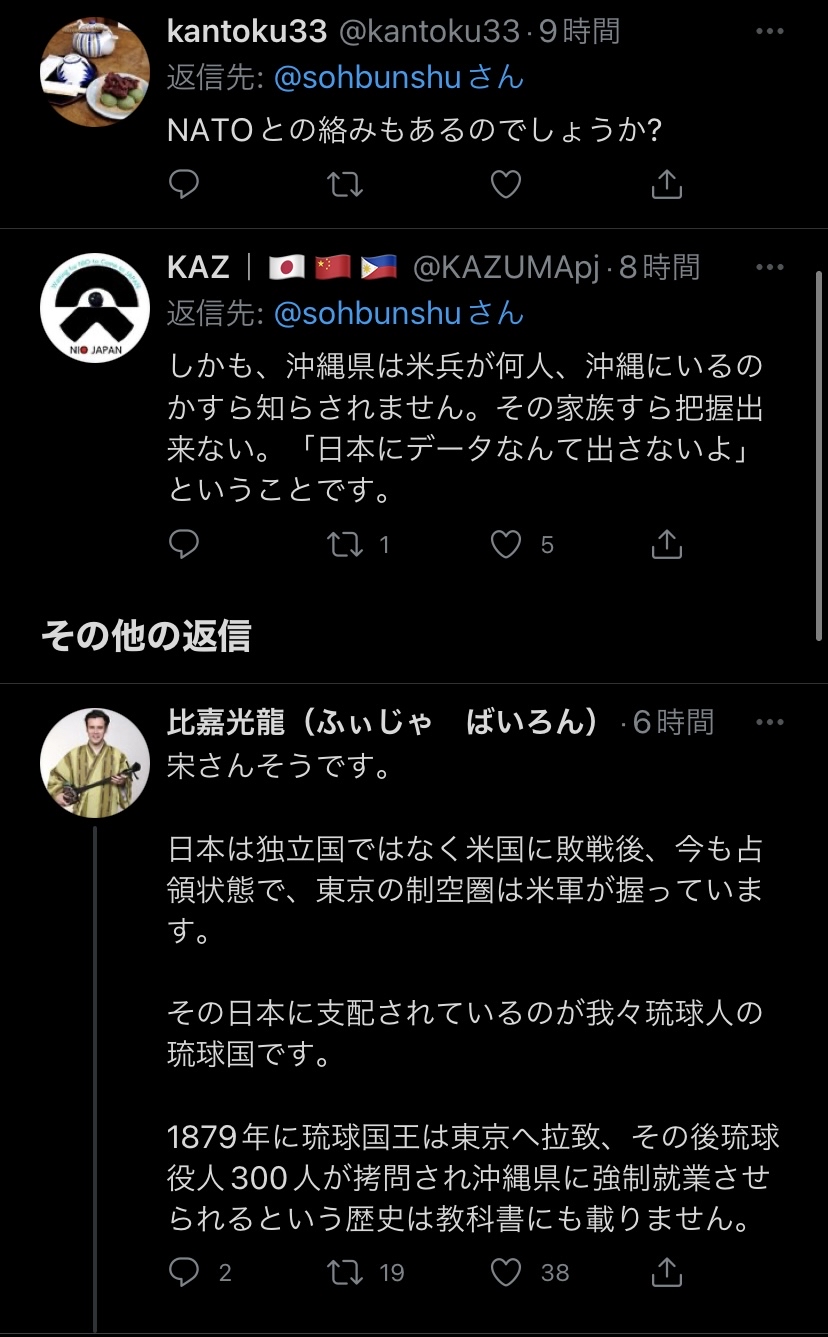Reply to KAZ's tweet
This screenshot has width=828, height=1337.
tap(184, 544)
